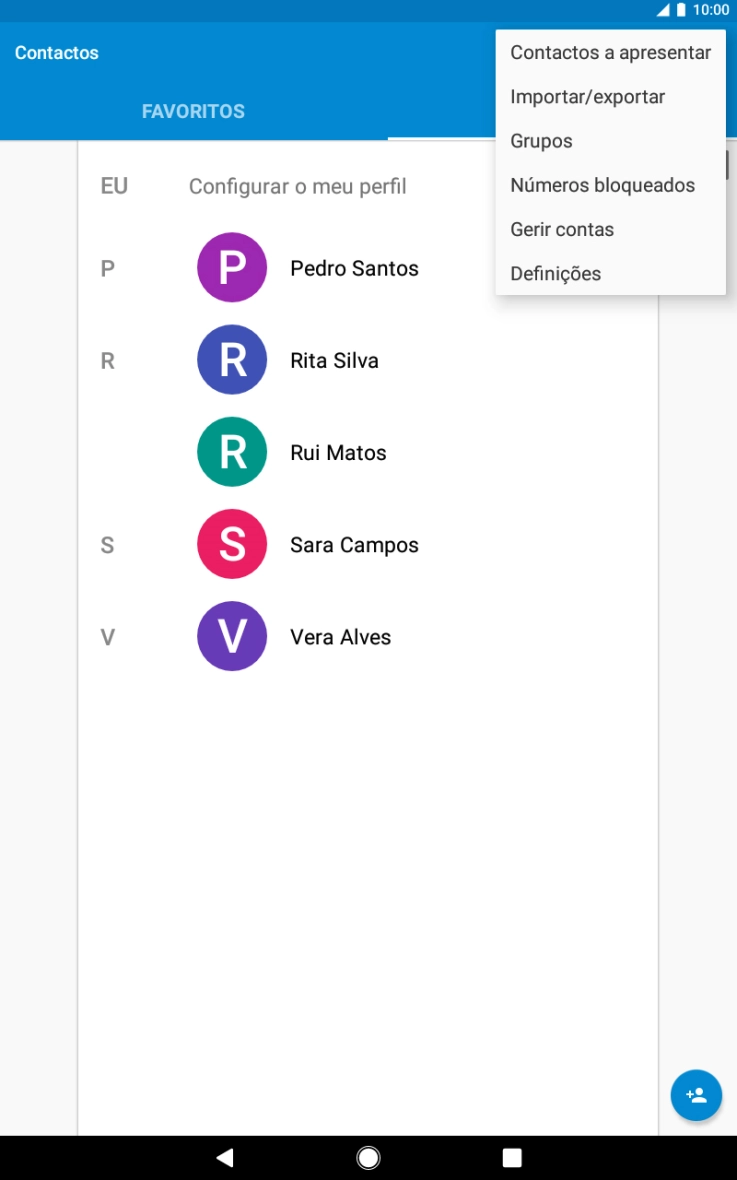Tap Gerir contas menu item
The height and width of the screenshot is (1180, 737).
pos(562,229)
